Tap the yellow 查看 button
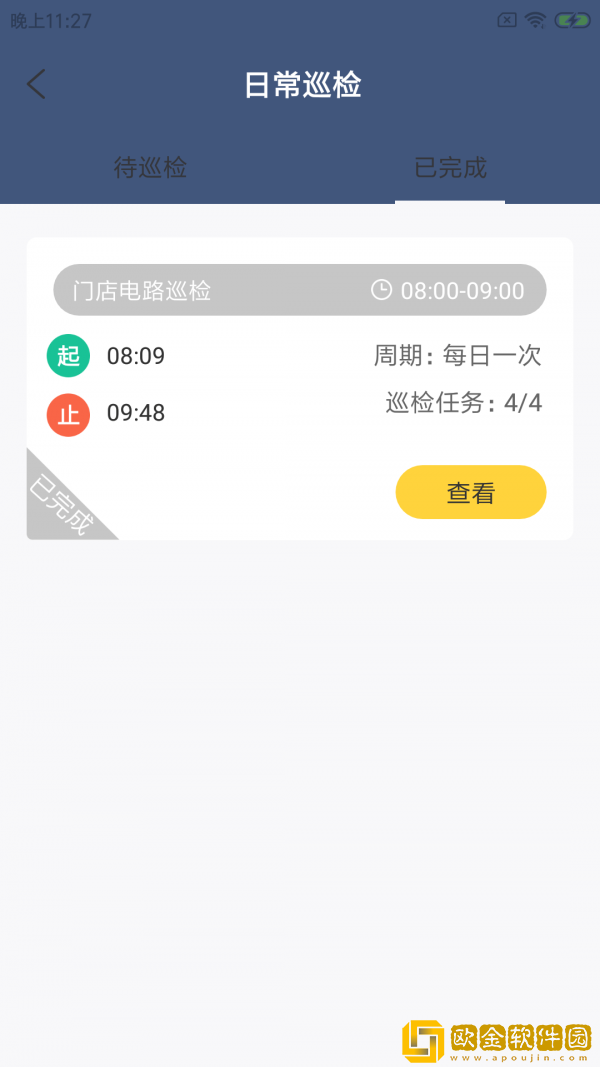The width and height of the screenshot is (600, 1067). [x=471, y=492]
